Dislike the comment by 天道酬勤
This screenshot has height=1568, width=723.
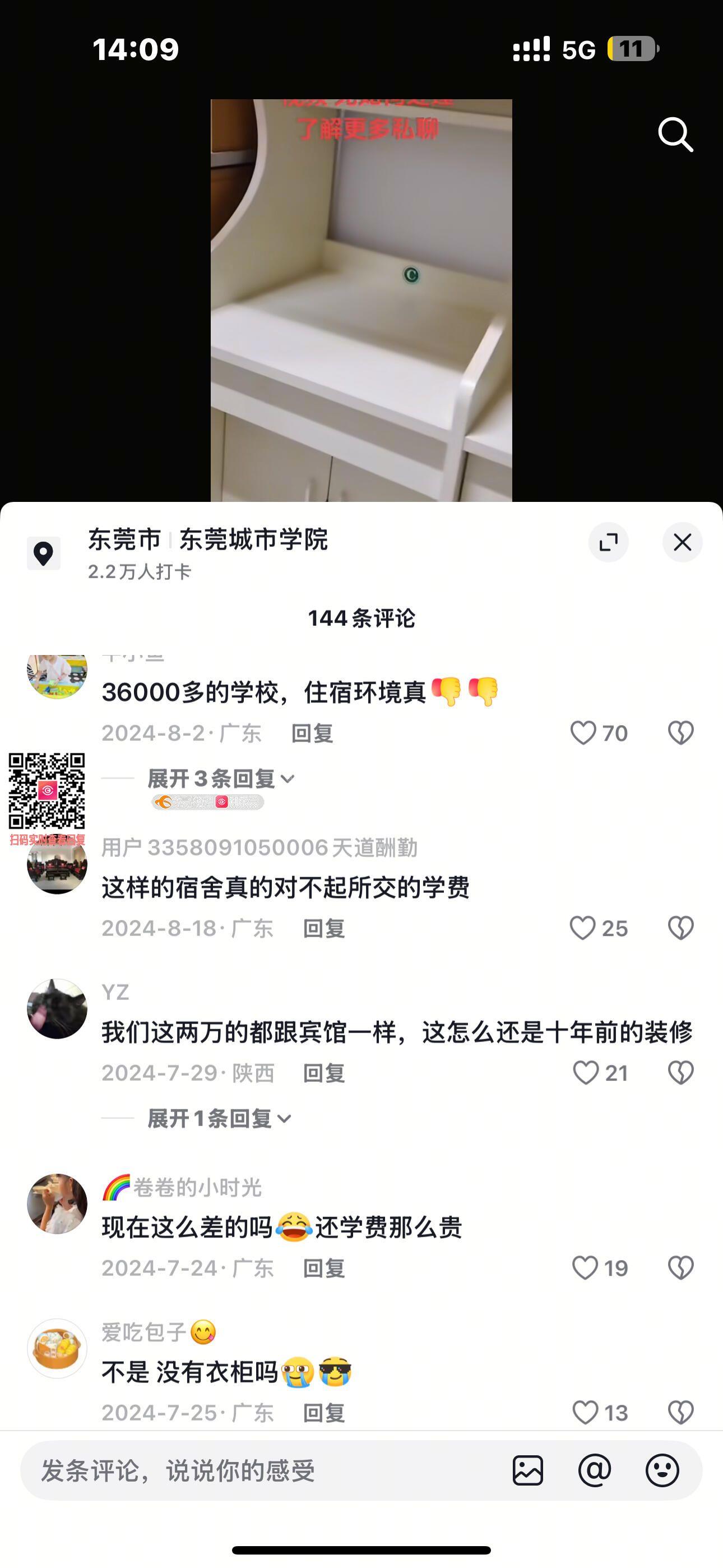pyautogui.click(x=680, y=928)
